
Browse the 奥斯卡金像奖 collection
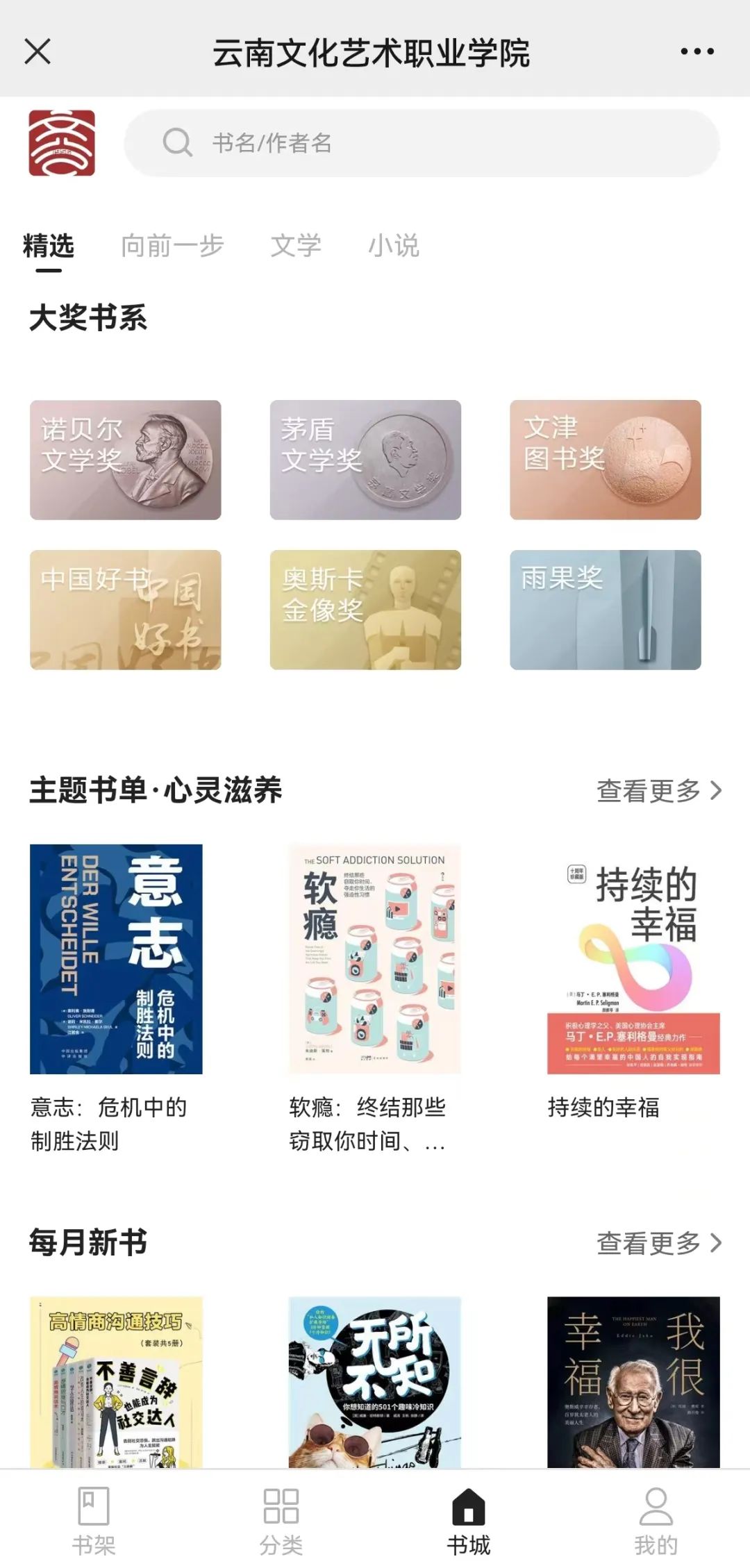[x=365, y=610]
